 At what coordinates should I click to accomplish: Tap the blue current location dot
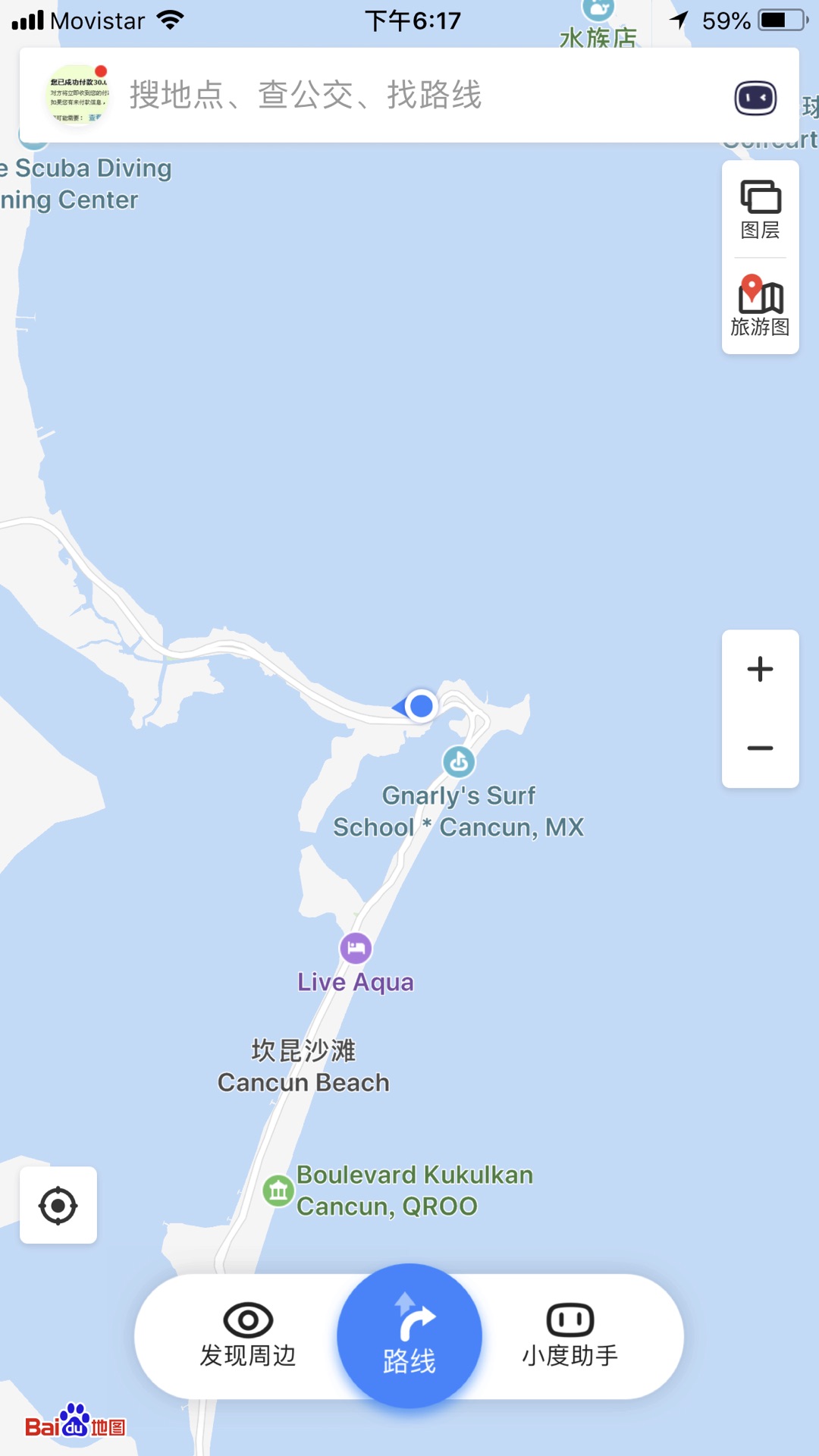418,705
